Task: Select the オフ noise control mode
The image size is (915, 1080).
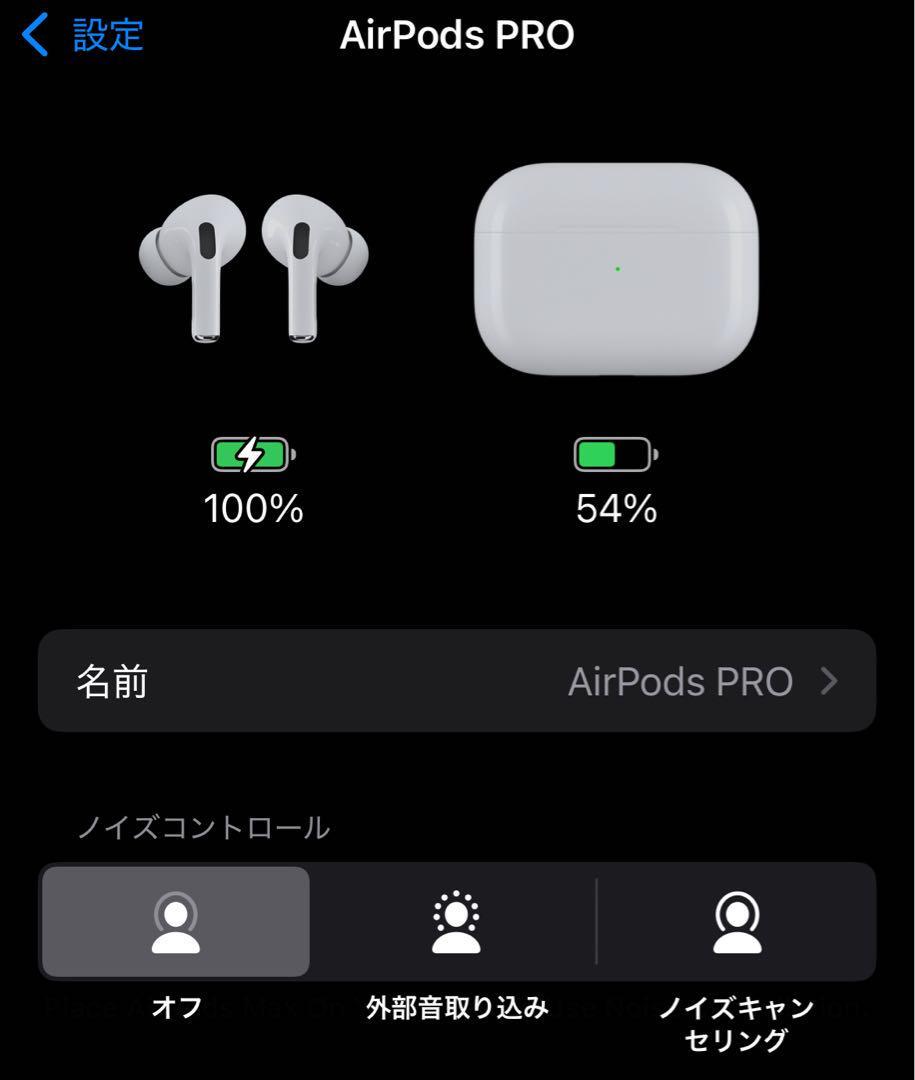Action: pos(176,922)
